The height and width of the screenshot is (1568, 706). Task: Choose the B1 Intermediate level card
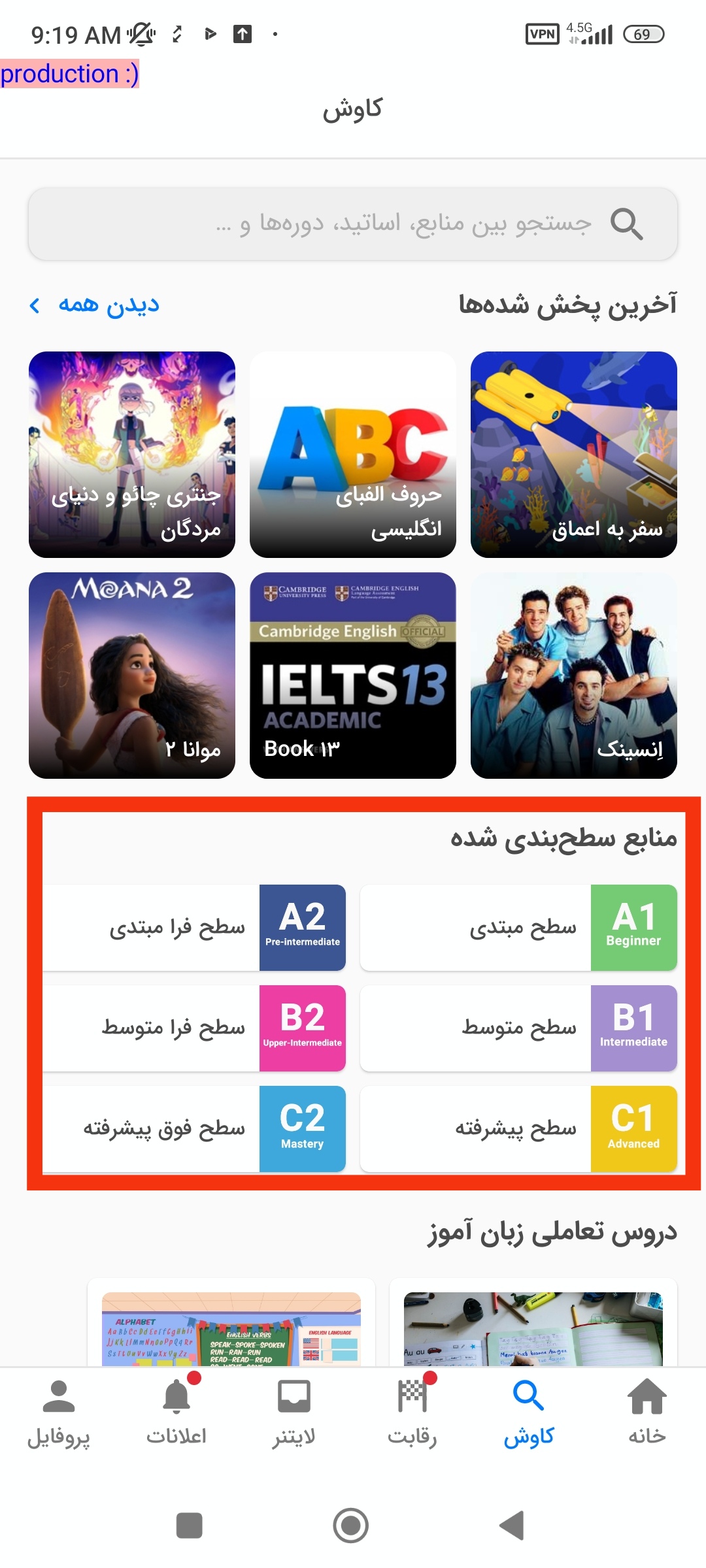click(518, 1028)
